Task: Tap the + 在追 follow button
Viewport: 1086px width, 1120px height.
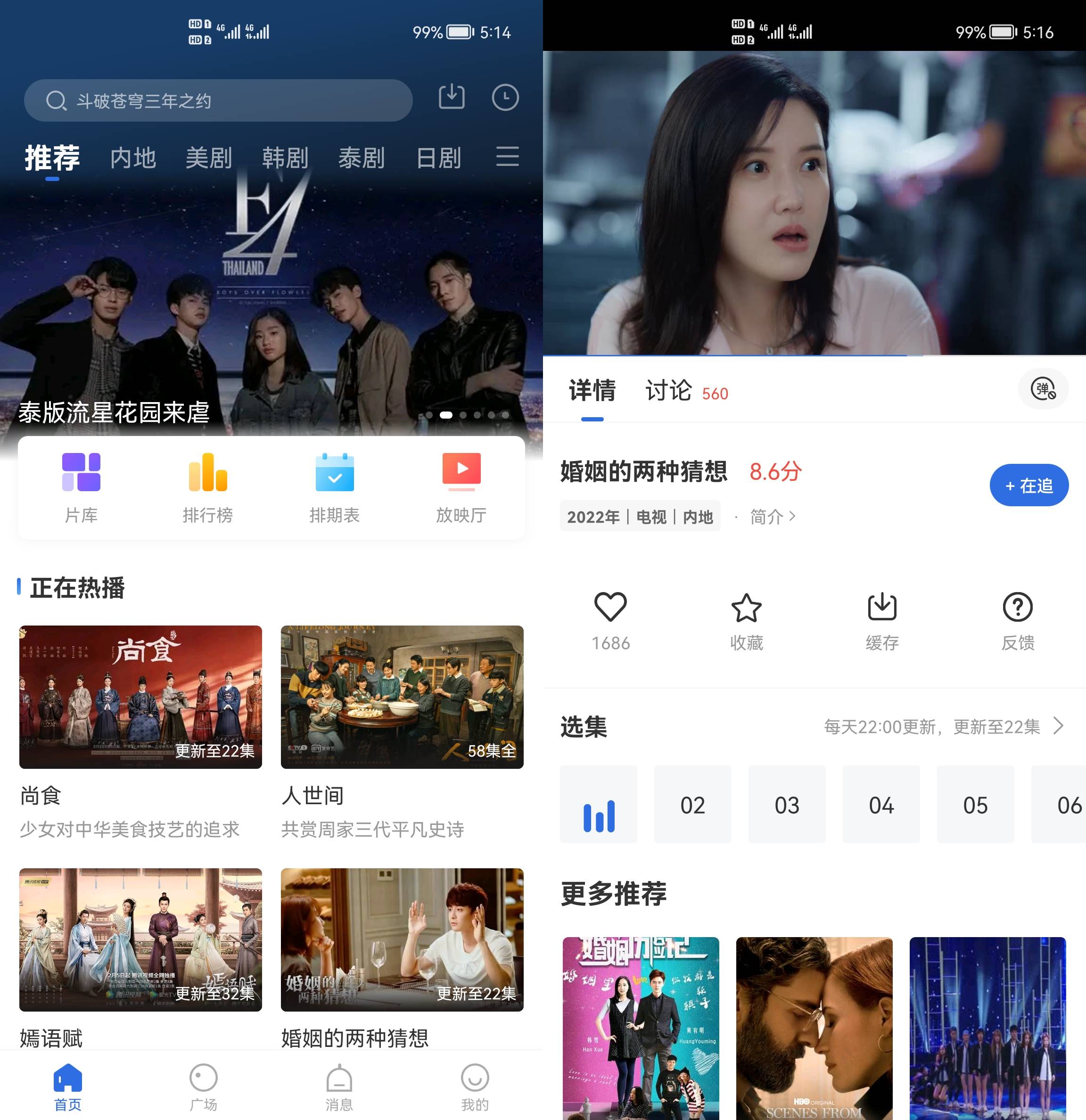Action: coord(1028,485)
